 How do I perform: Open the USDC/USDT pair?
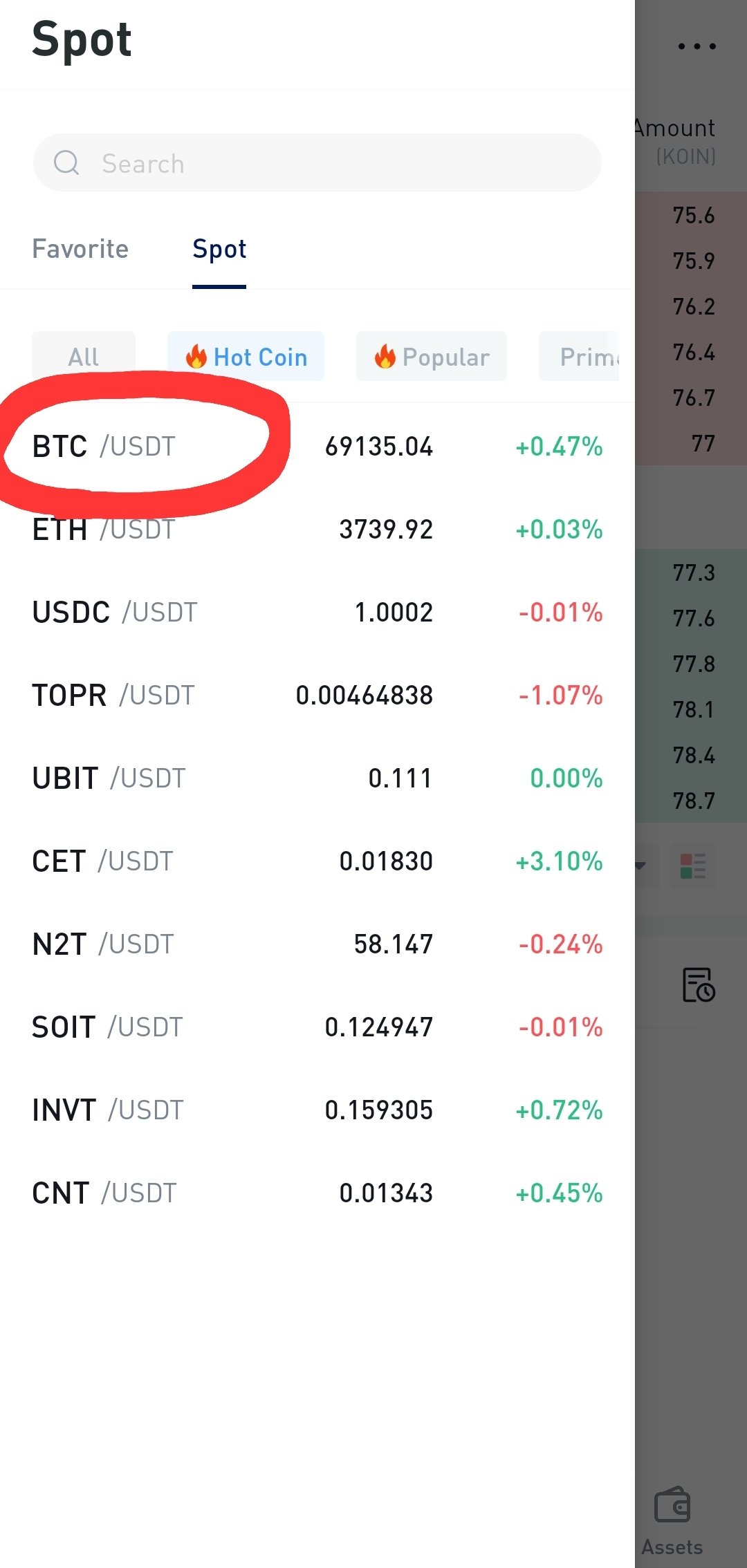click(x=317, y=613)
